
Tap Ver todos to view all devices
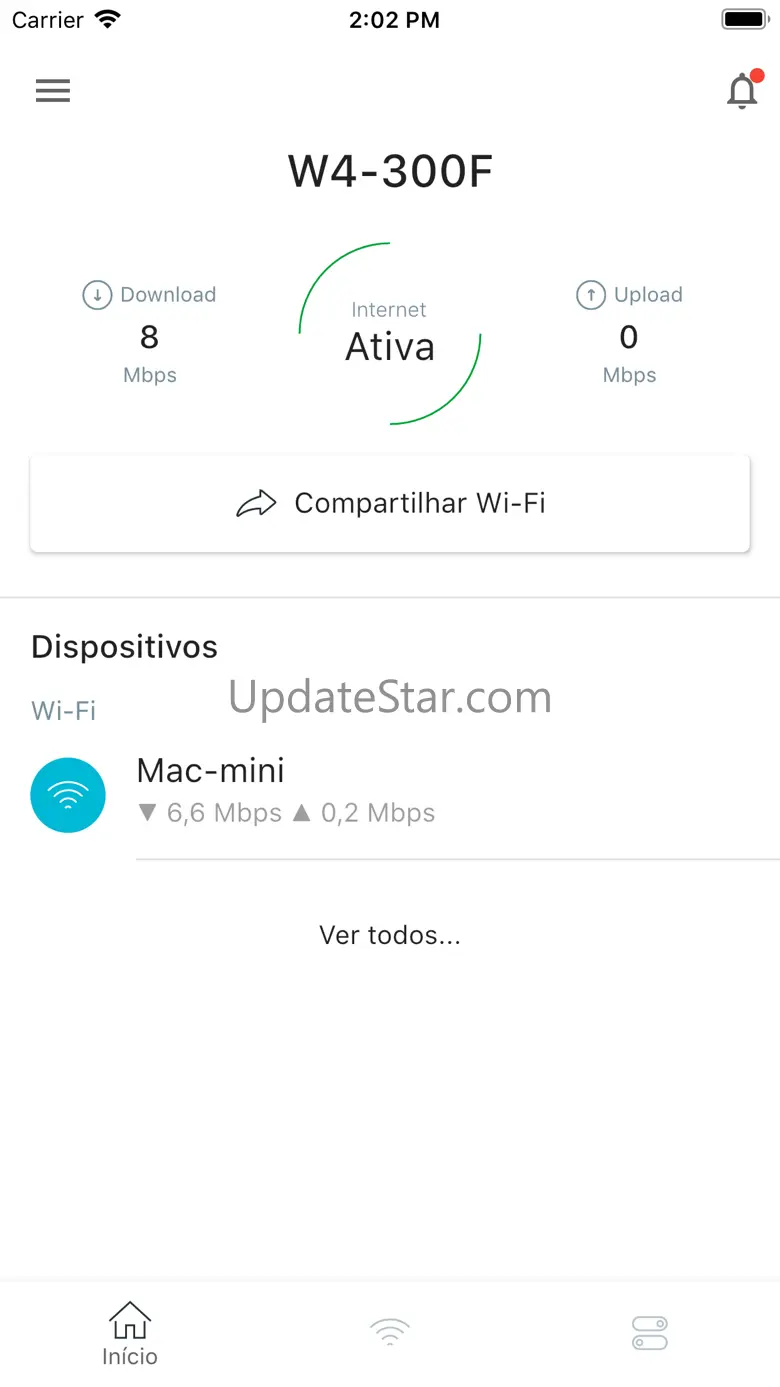(390, 935)
